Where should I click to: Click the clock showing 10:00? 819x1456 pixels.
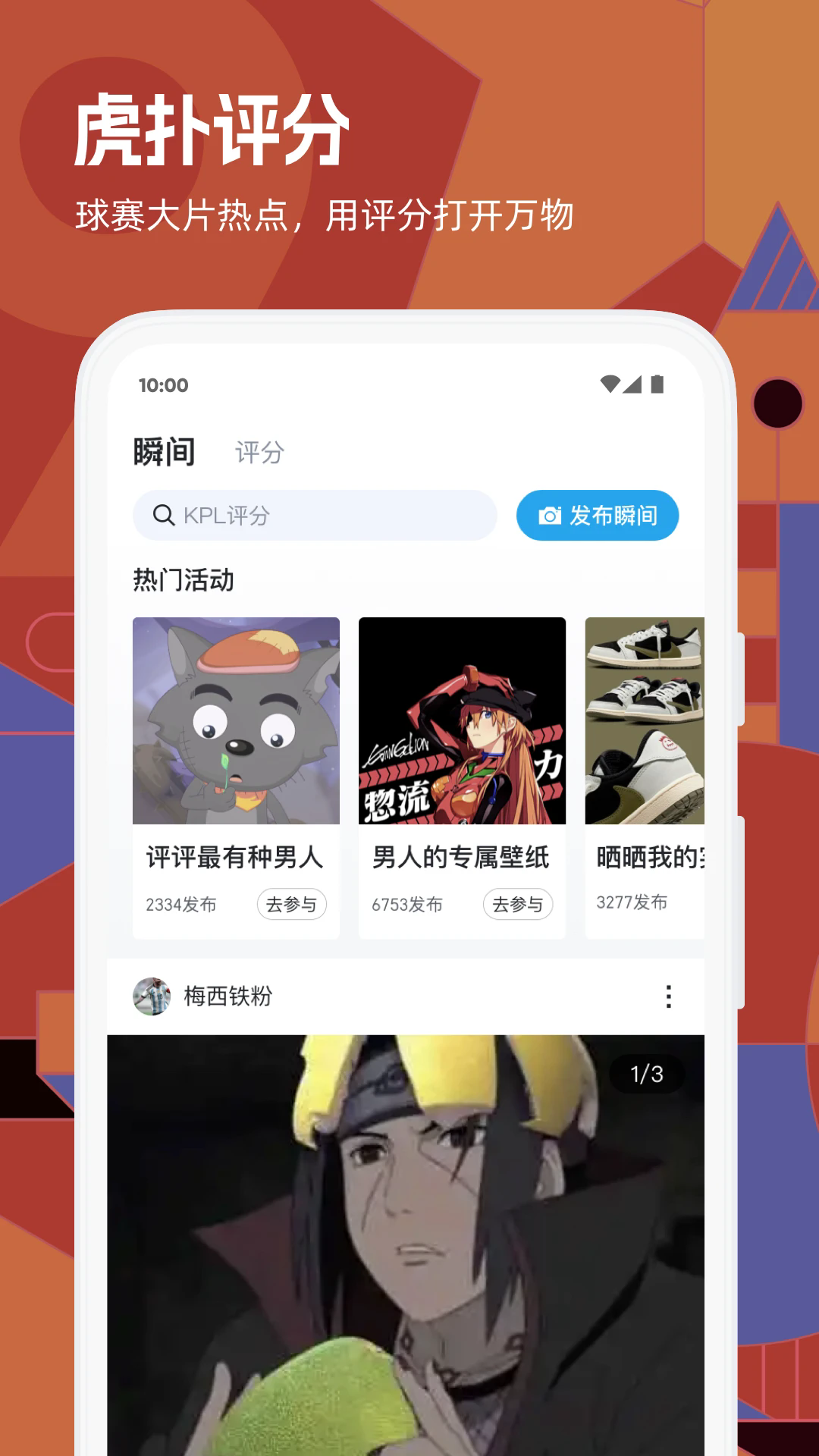(x=163, y=385)
